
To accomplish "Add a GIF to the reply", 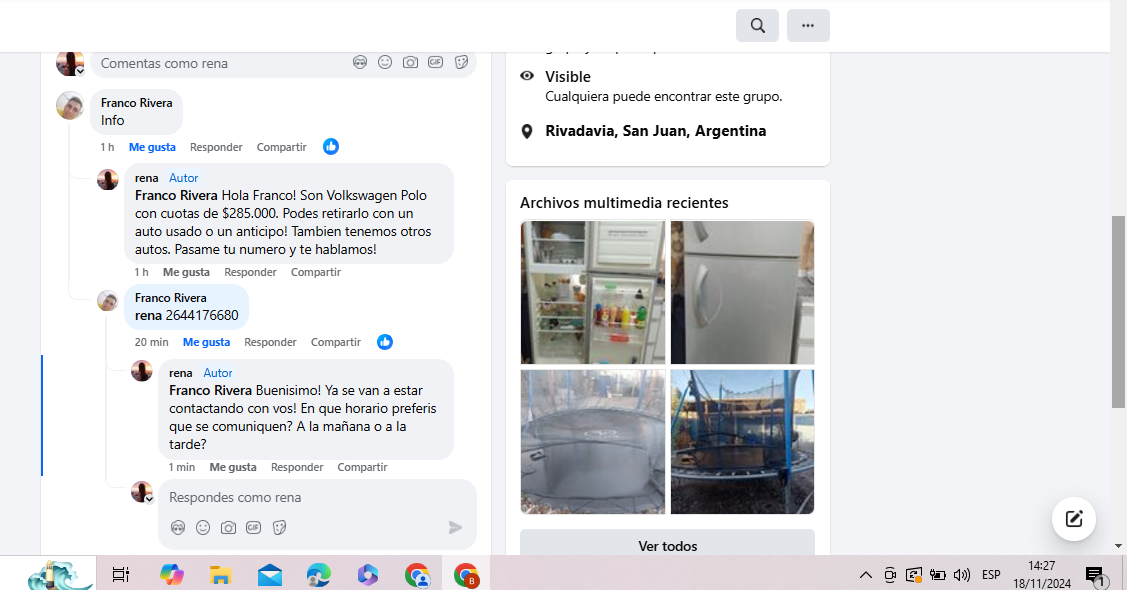I will 254,527.
